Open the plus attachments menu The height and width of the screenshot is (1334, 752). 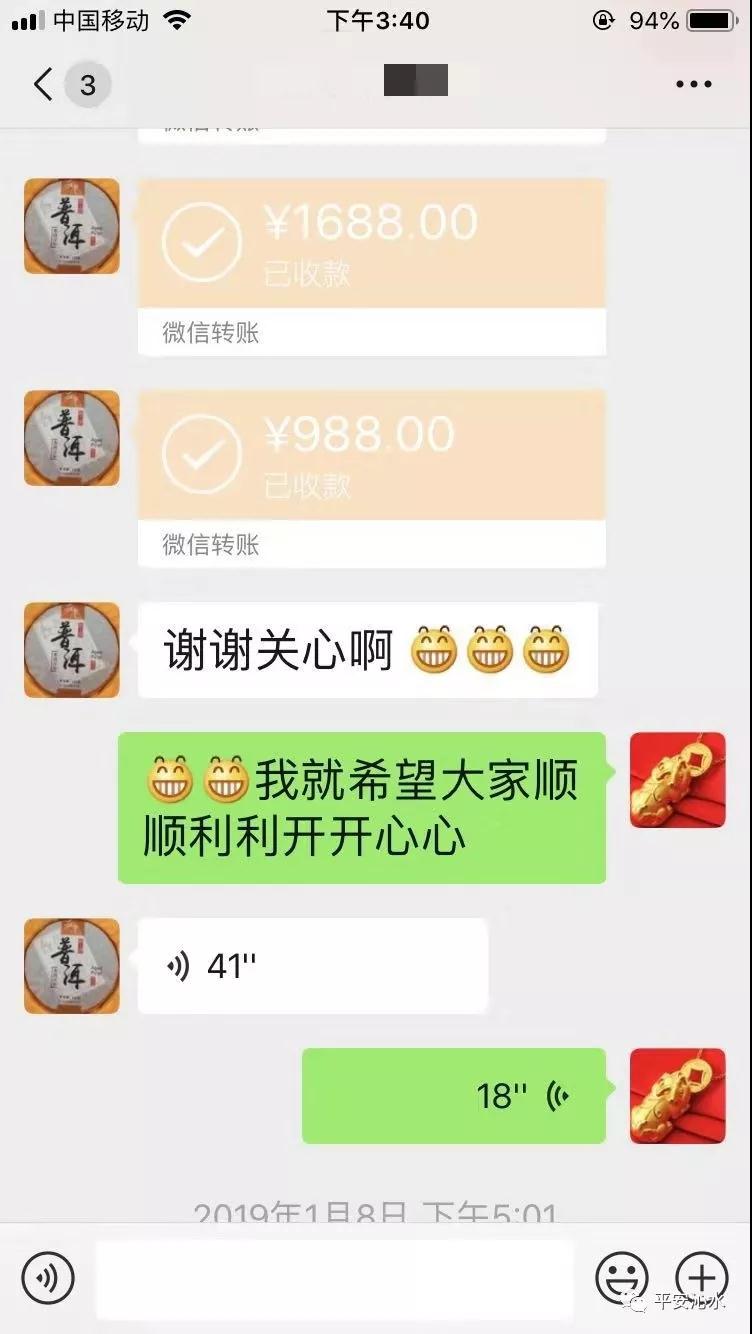click(701, 1277)
